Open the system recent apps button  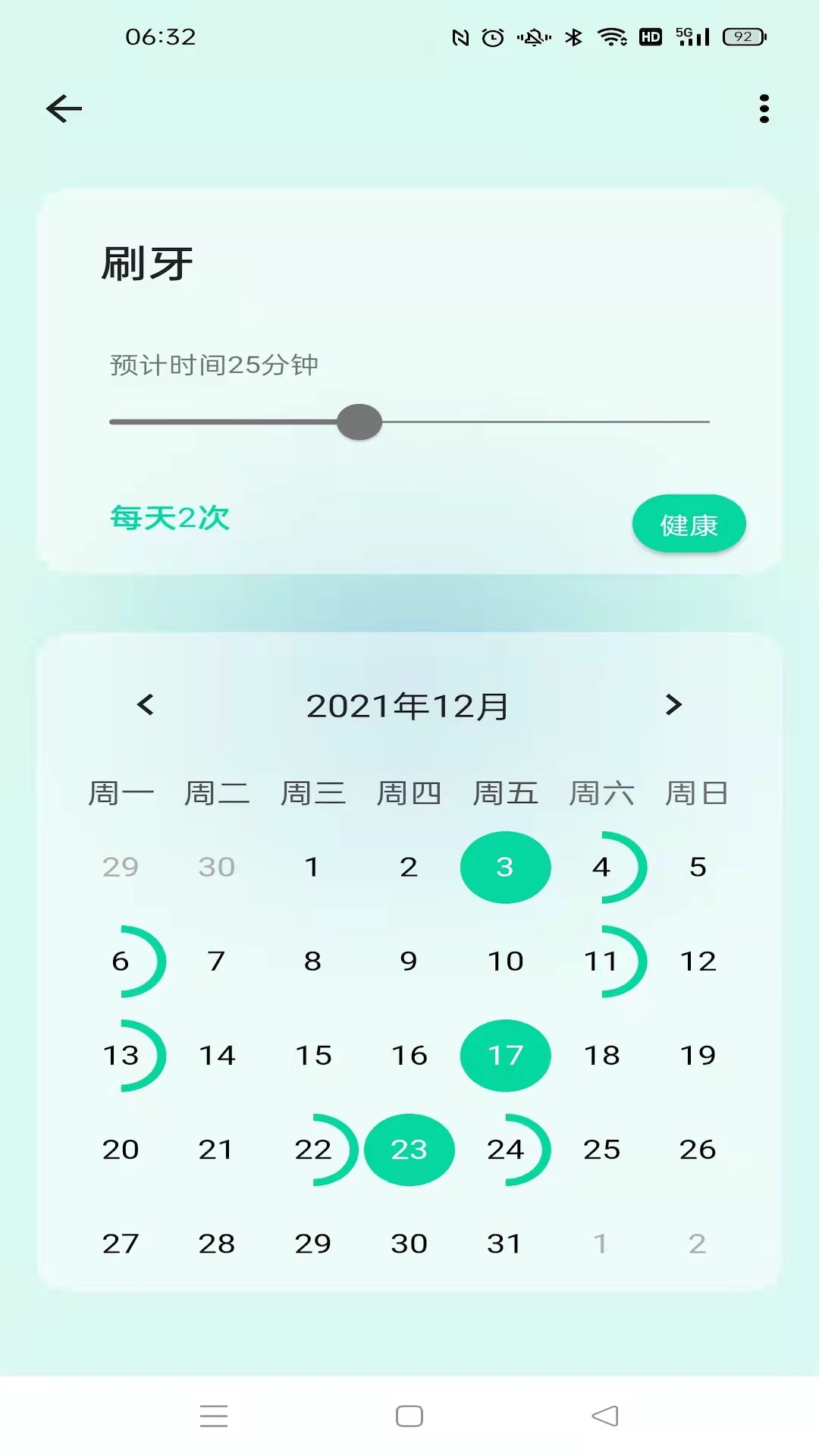click(x=214, y=1416)
